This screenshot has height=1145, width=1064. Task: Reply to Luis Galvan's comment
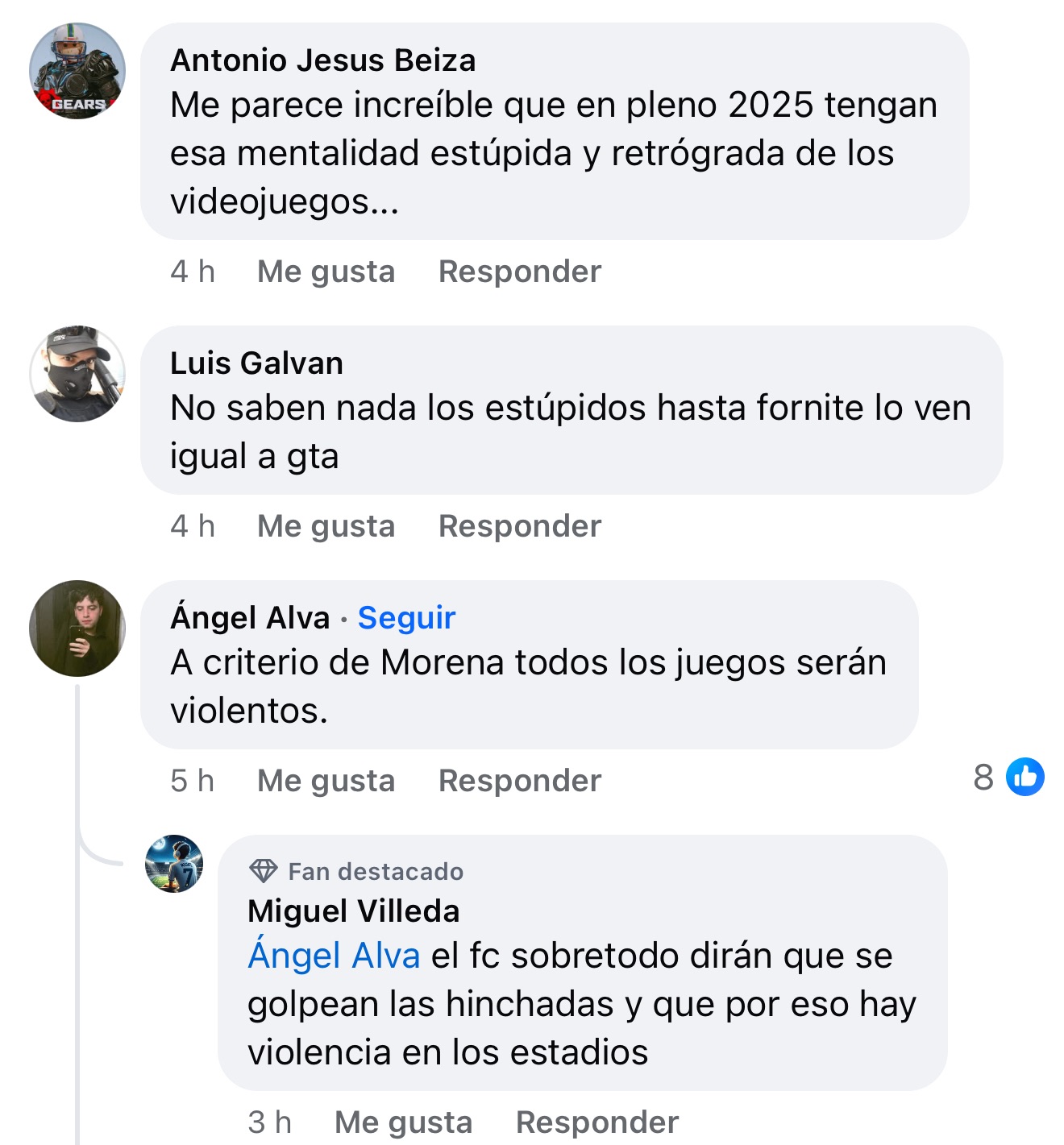(x=519, y=526)
